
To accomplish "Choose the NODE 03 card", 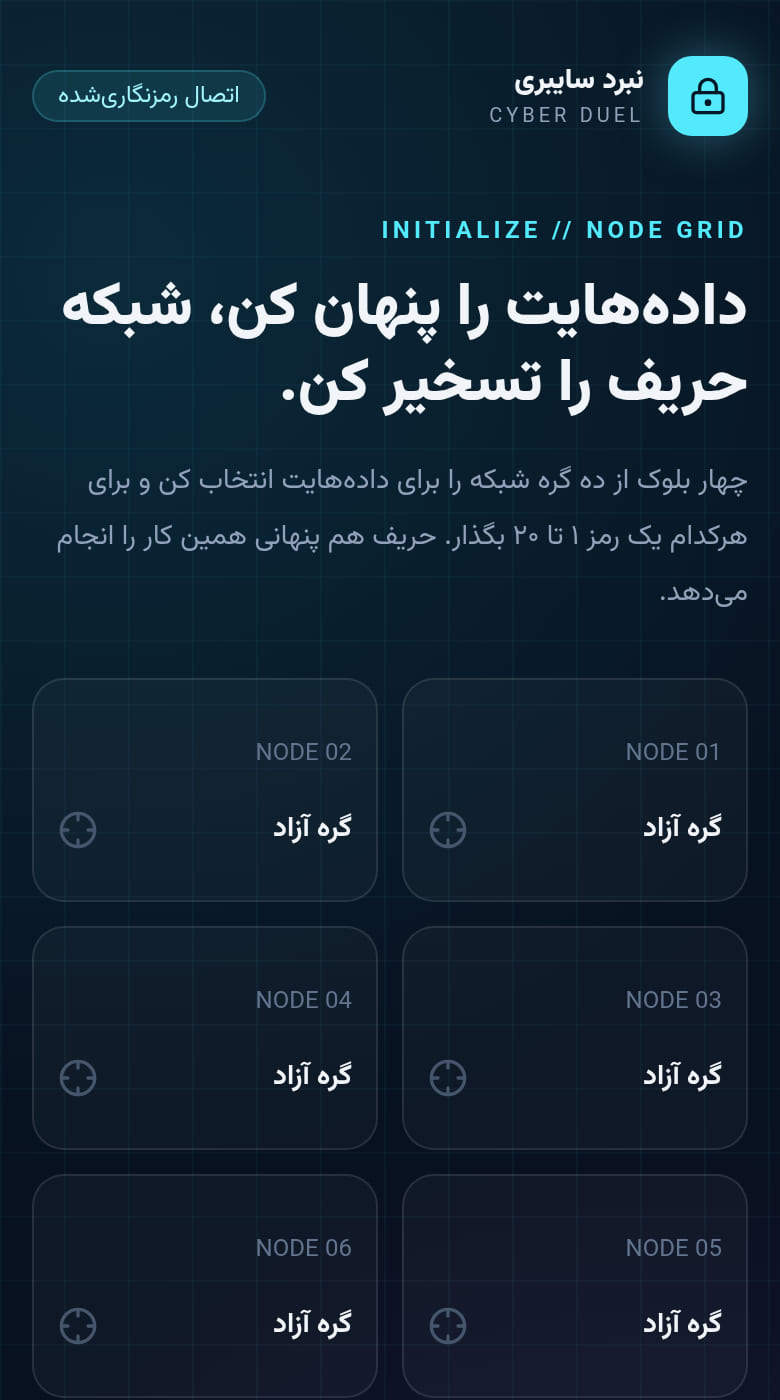I will (x=575, y=1038).
